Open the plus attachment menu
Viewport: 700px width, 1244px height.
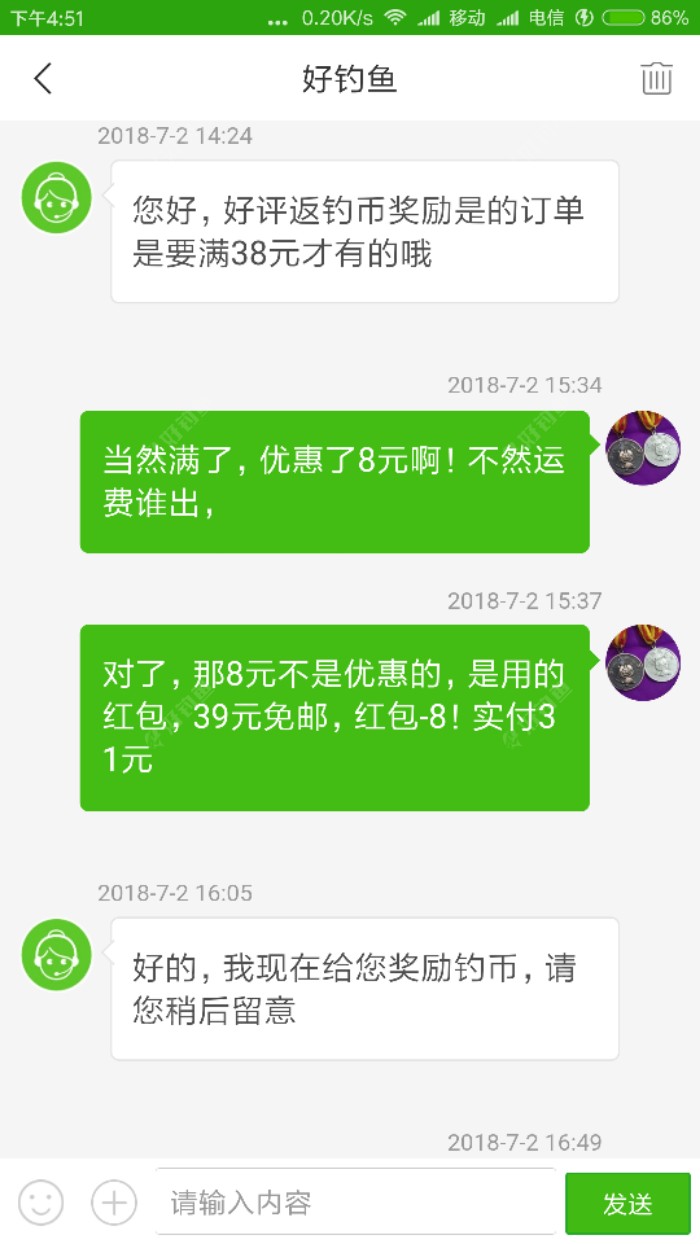point(114,1202)
